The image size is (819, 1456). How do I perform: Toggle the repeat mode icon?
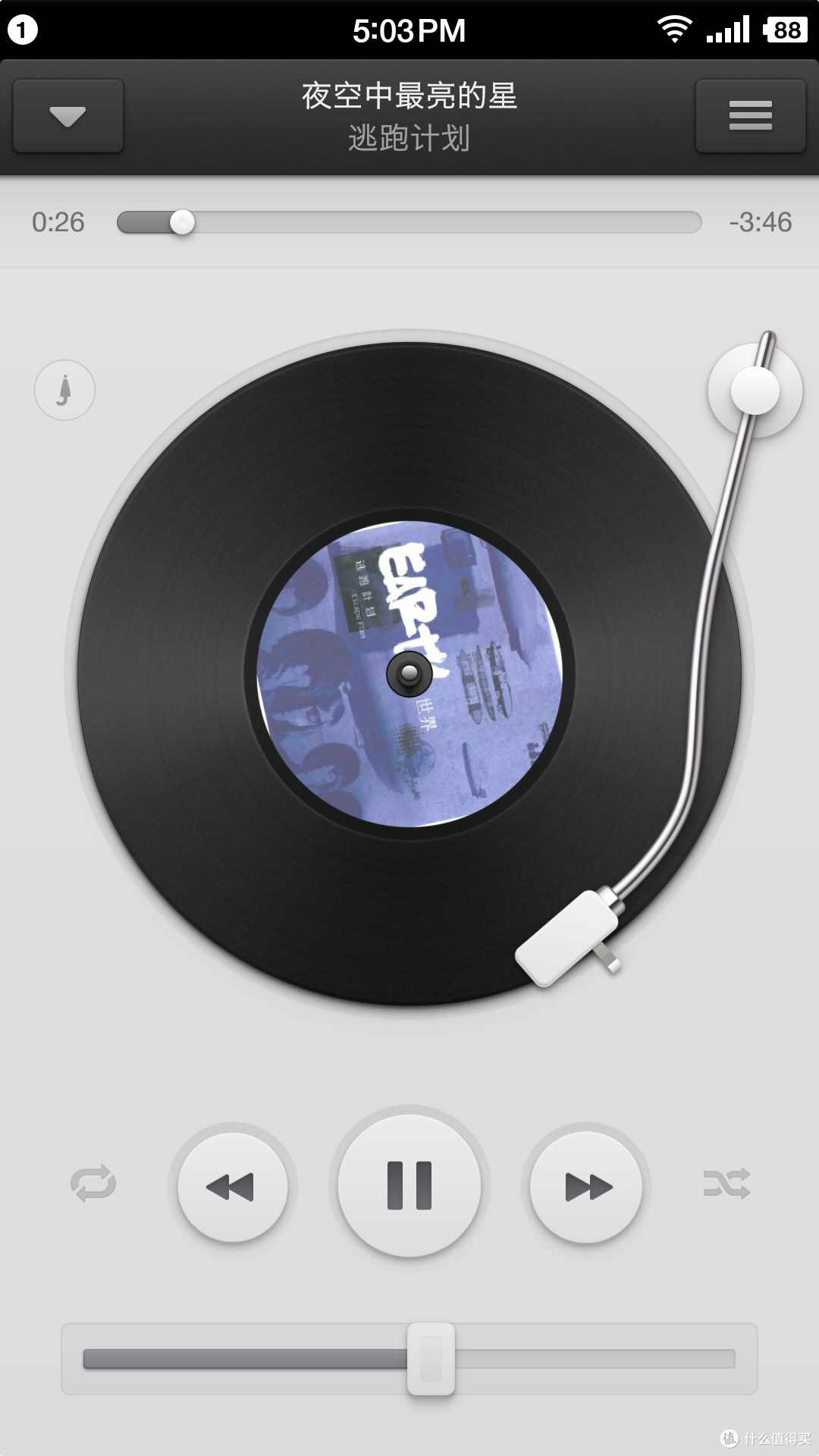tap(93, 1184)
